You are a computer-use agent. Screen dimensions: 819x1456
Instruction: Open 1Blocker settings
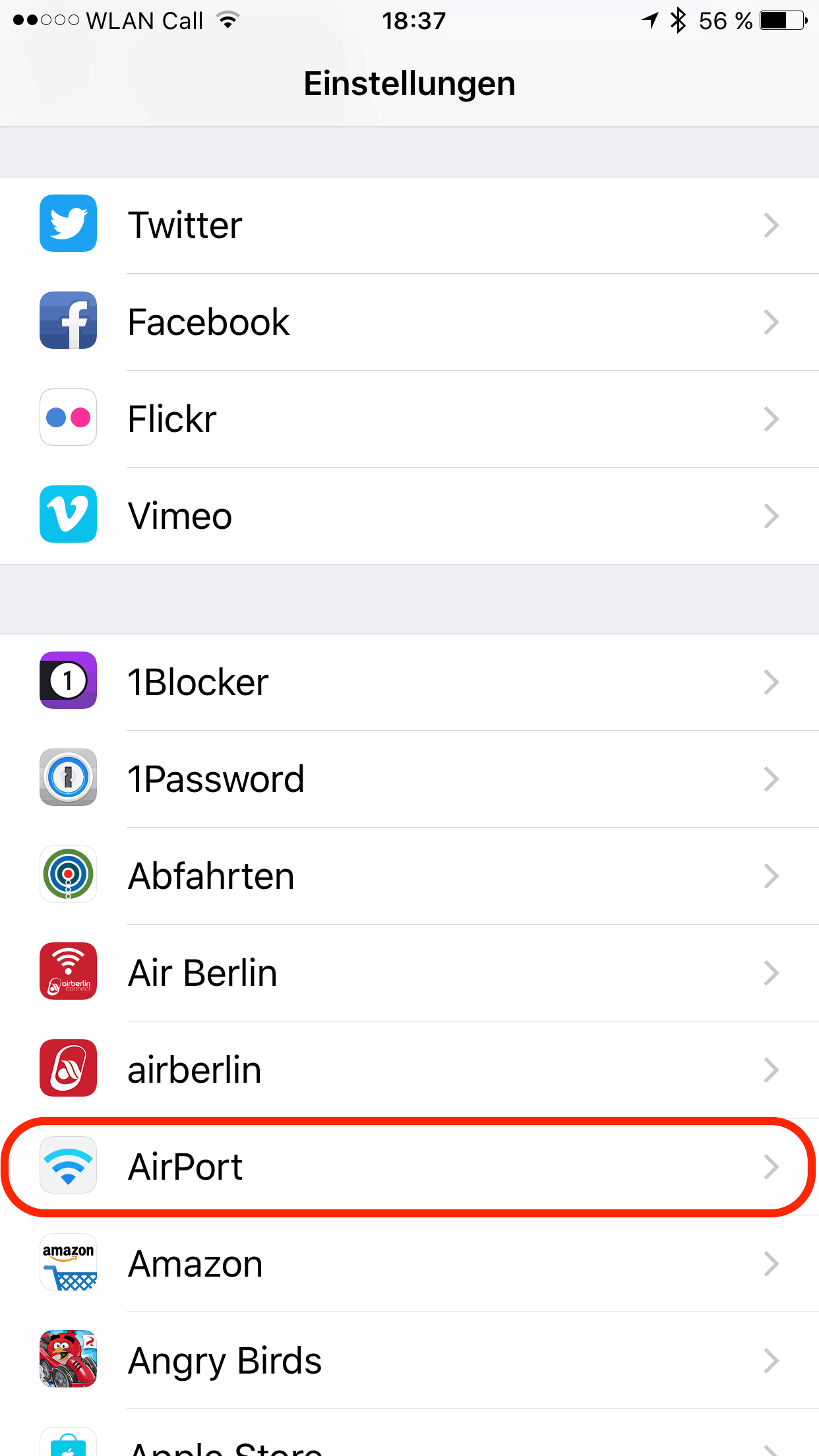[x=409, y=682]
